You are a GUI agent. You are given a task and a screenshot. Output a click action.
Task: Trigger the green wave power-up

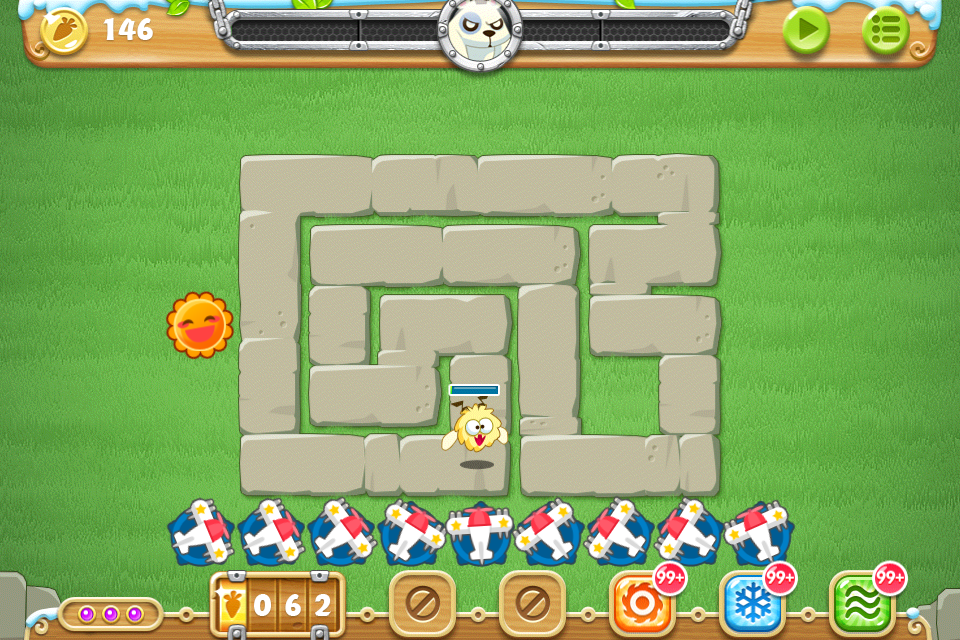click(860, 603)
